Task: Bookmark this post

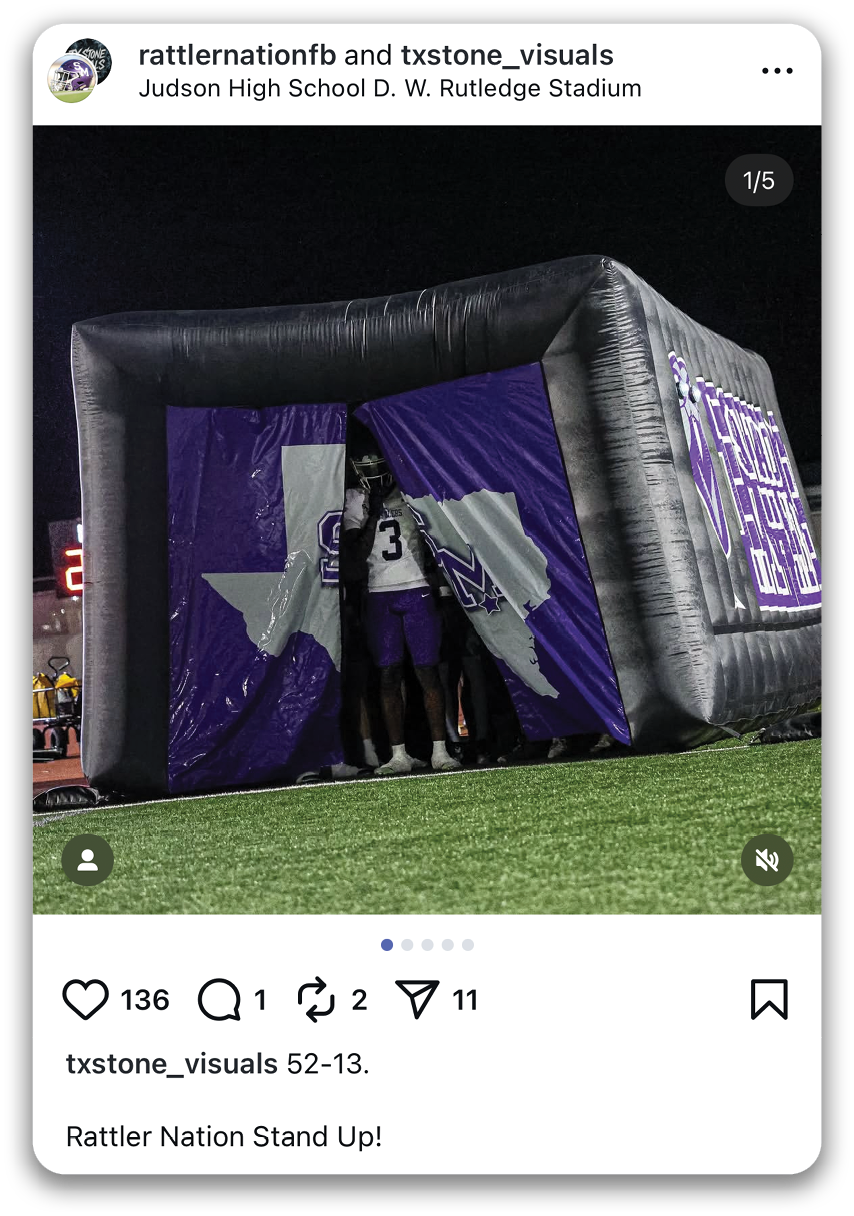Action: click(769, 1000)
